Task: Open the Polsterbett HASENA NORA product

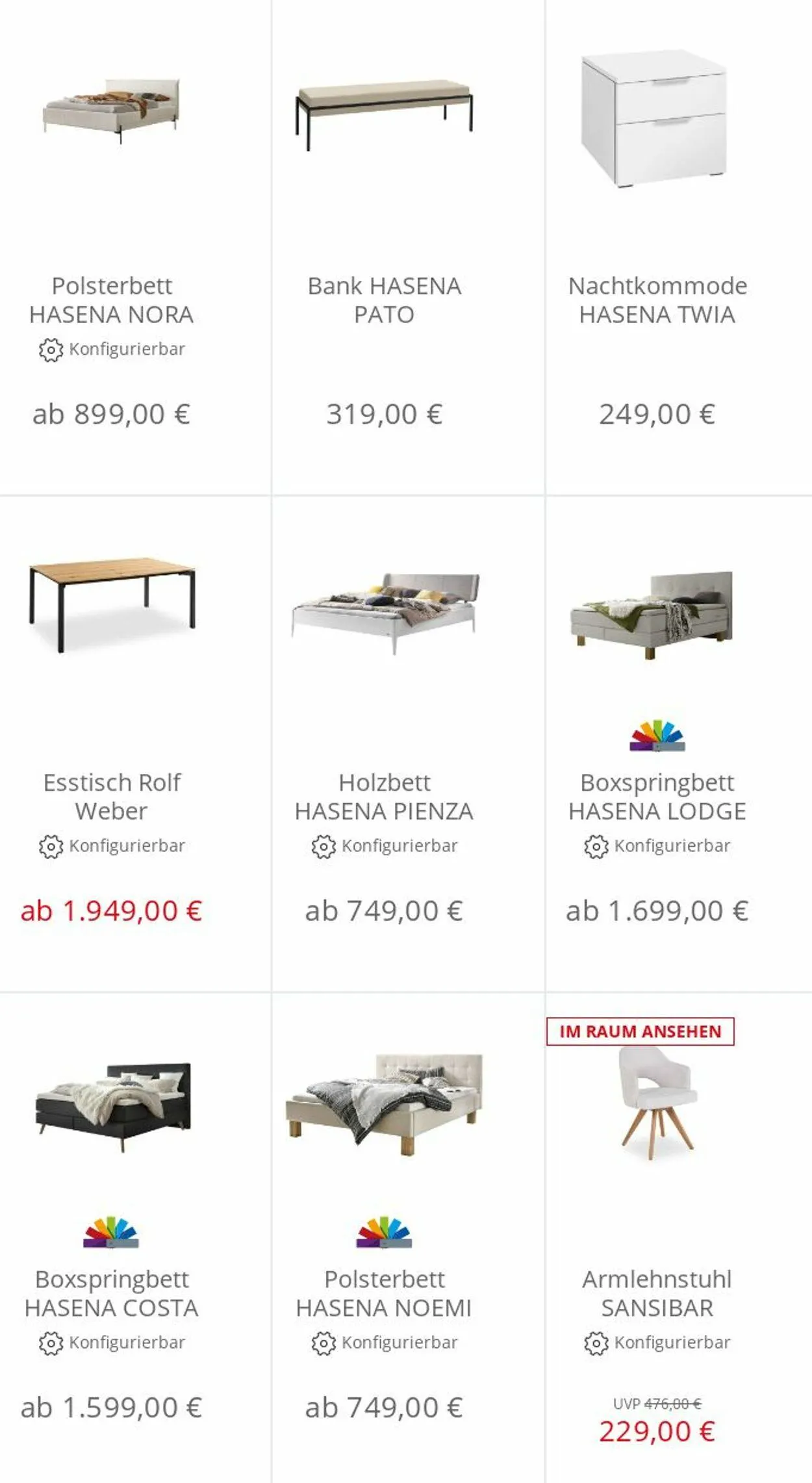Action: 111,300
